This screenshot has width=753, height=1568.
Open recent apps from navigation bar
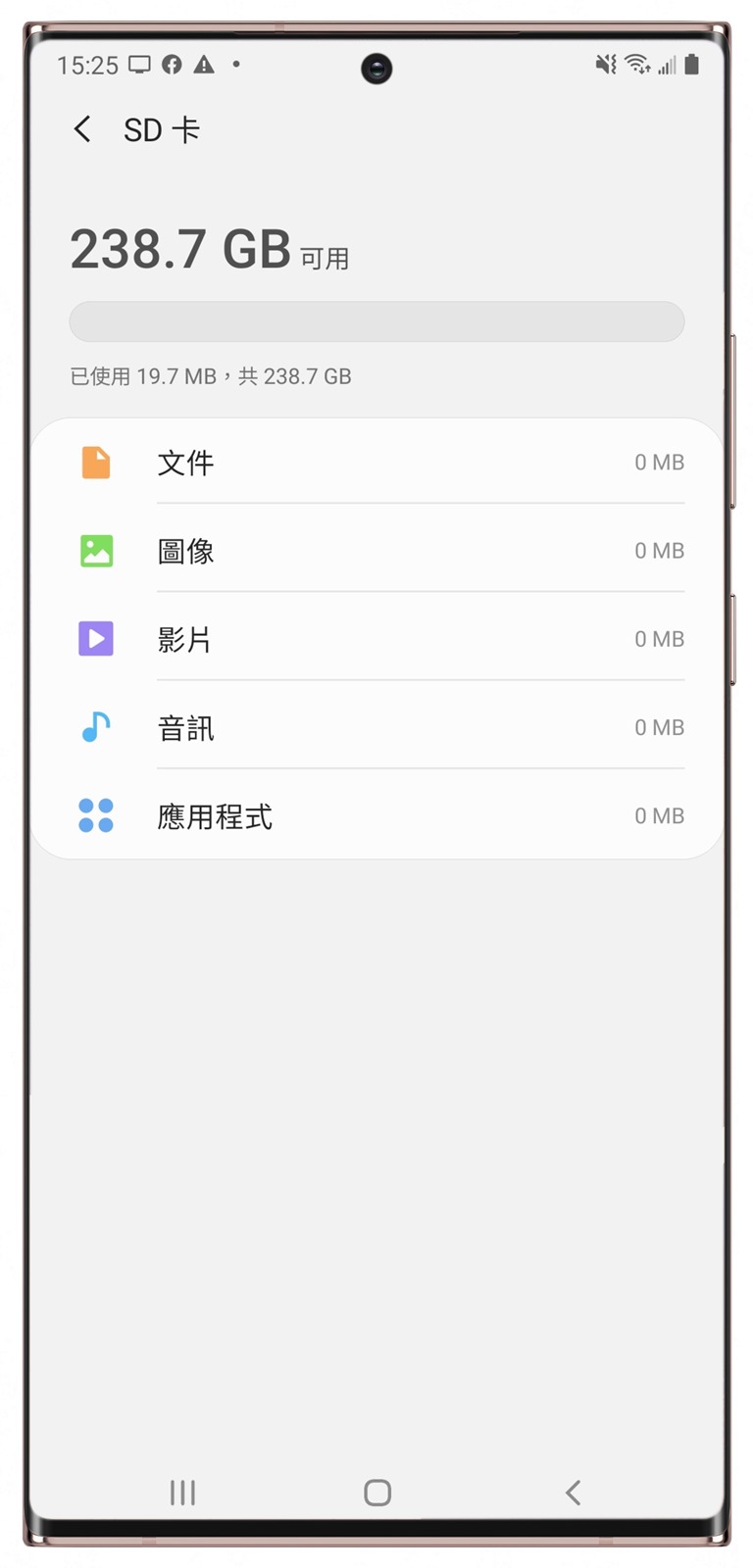183,1493
